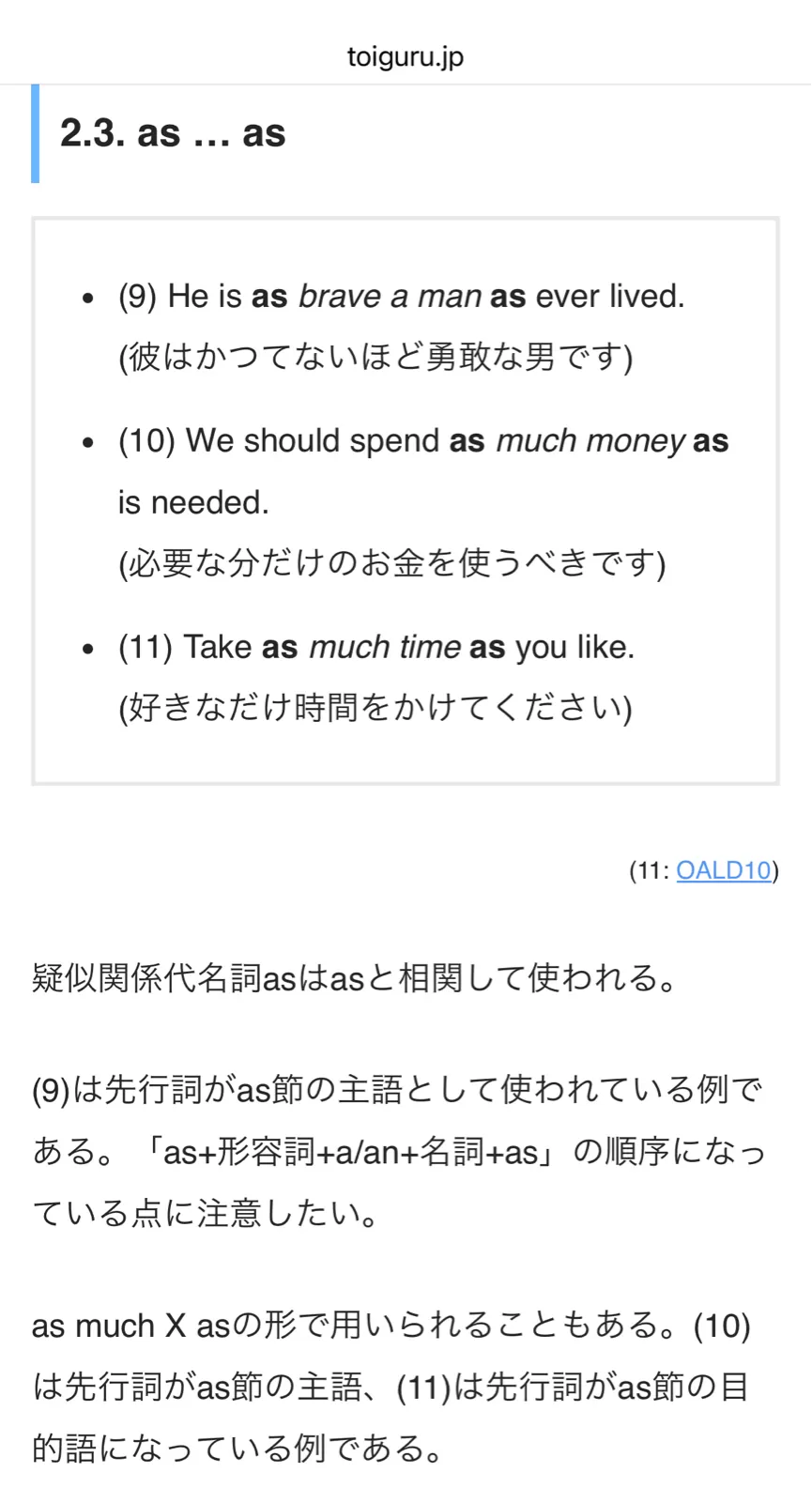
Task: Open the OALD10 source link
Action: pos(723,870)
